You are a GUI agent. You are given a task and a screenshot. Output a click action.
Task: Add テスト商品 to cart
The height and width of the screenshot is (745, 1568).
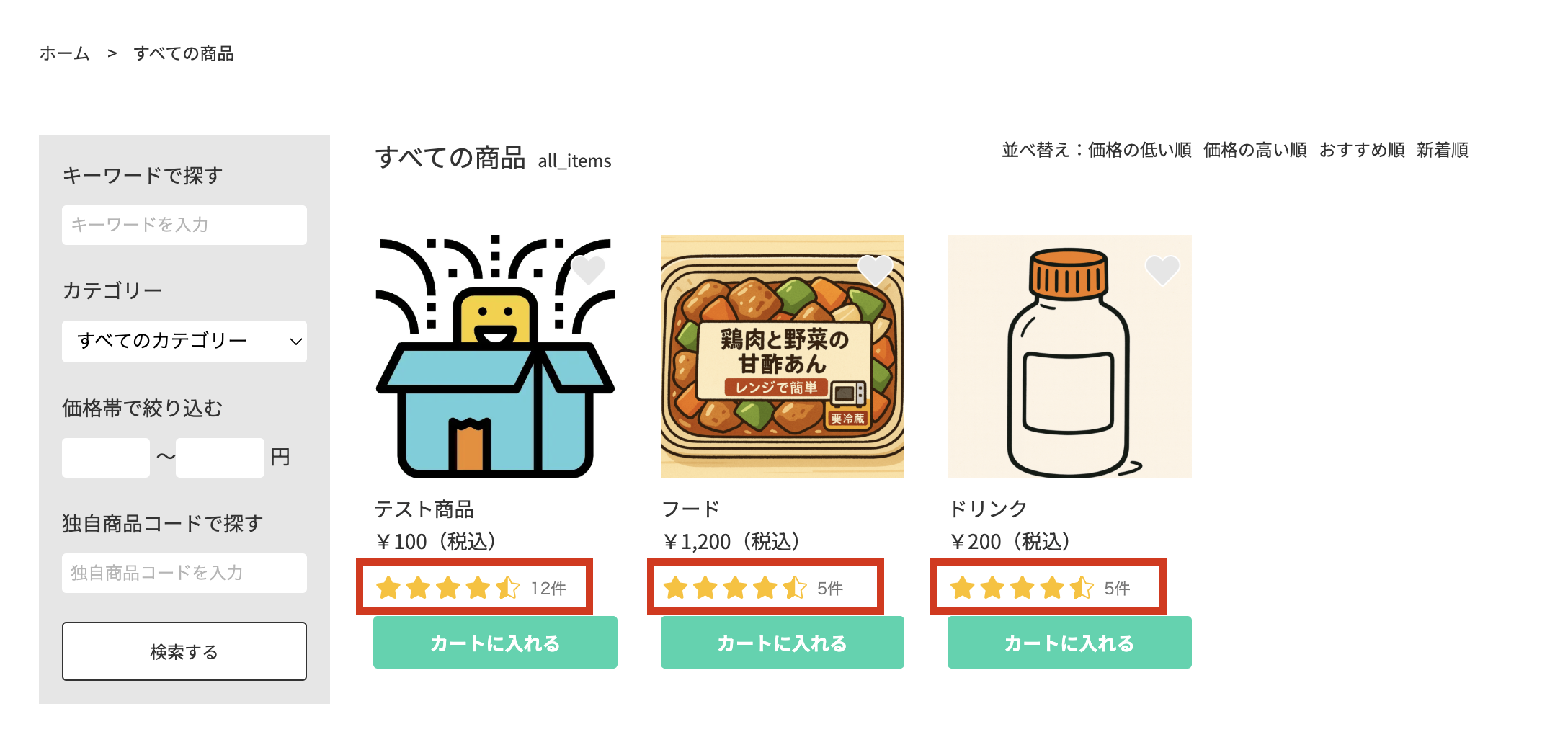point(495,643)
